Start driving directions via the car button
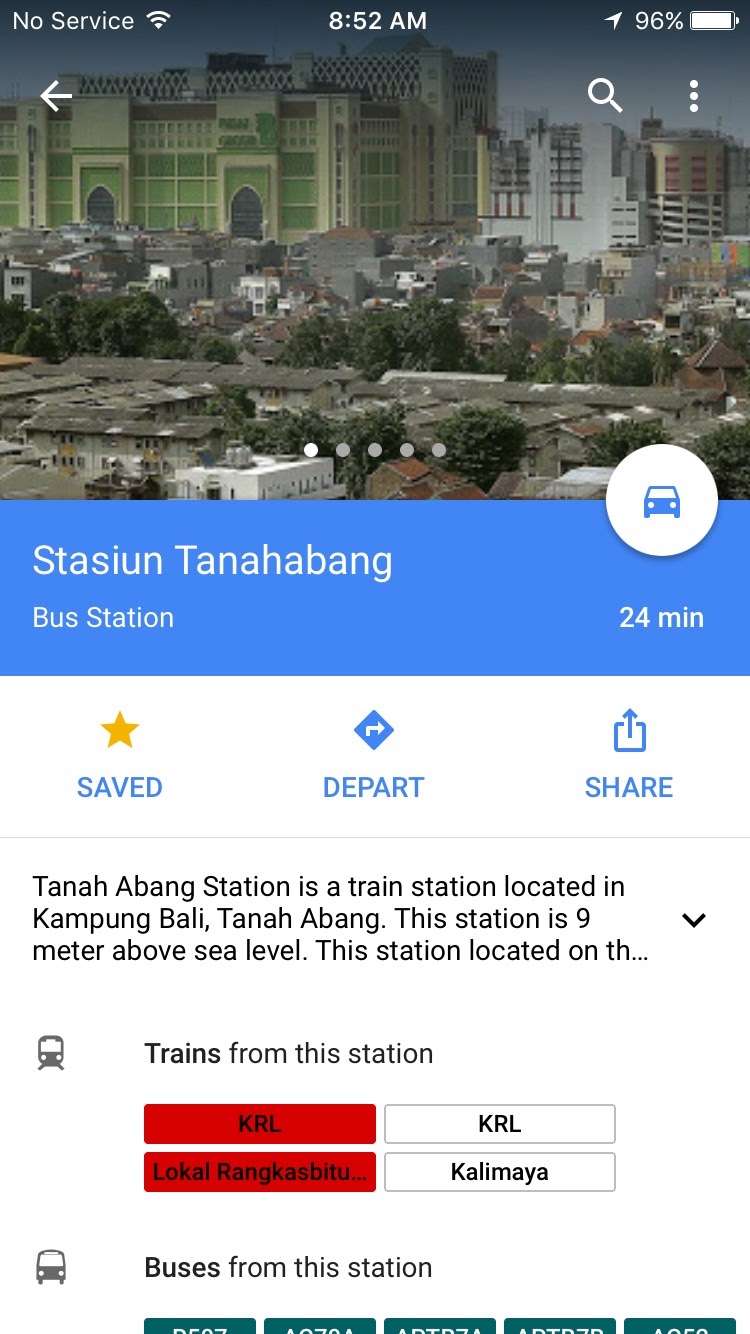 tap(662, 502)
